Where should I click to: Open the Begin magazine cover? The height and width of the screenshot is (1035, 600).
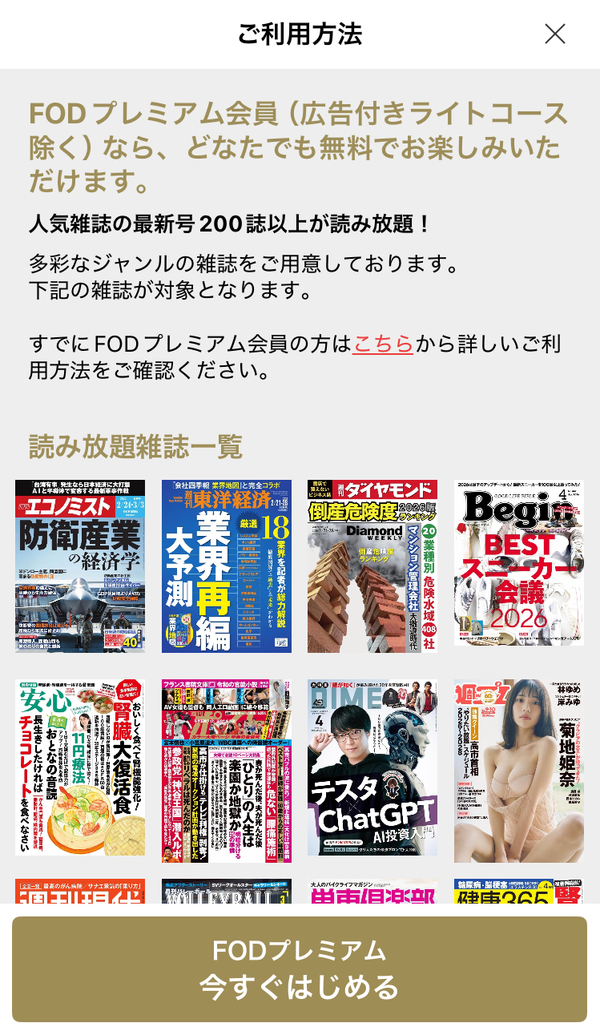click(519, 563)
